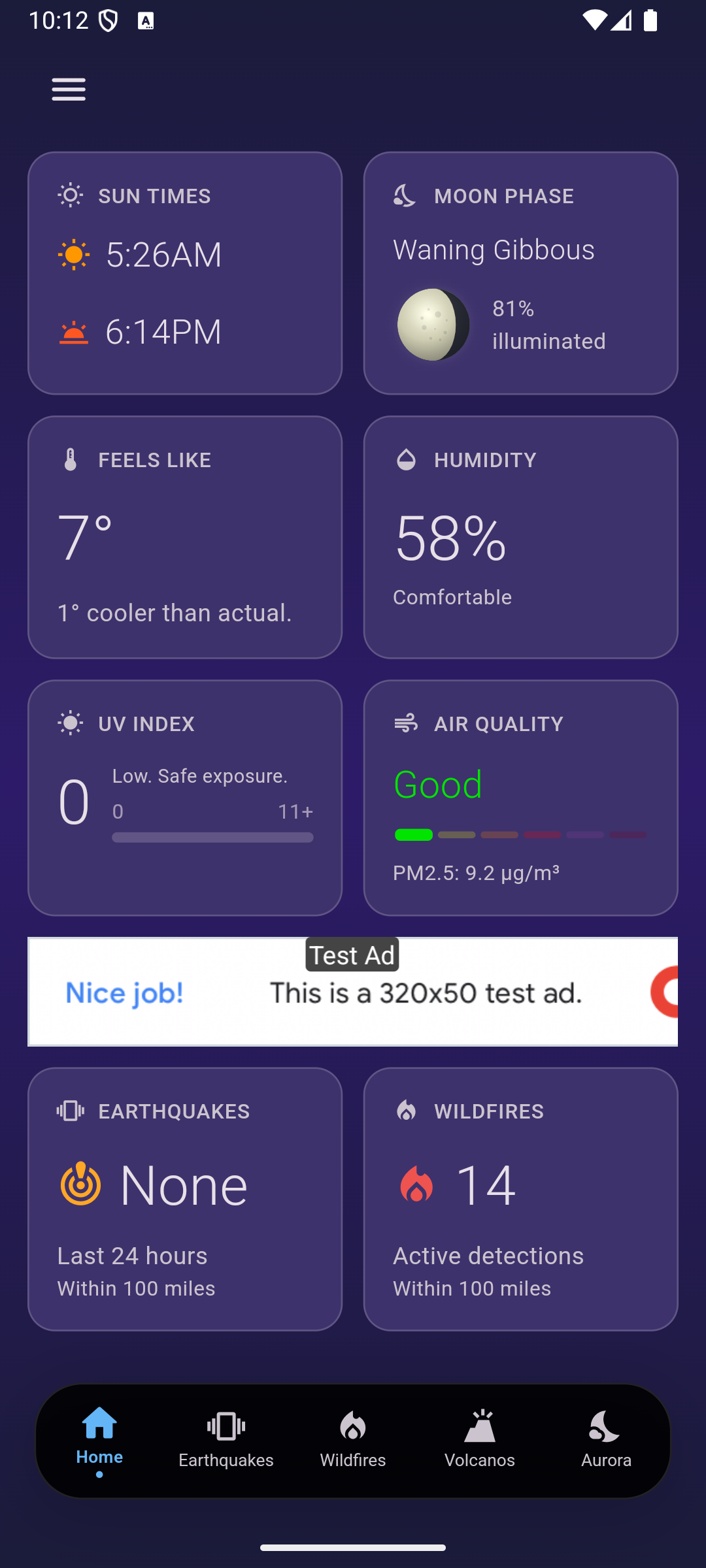The height and width of the screenshot is (1568, 706).
Task: Return to the Home tab
Action: pyautogui.click(x=99, y=1437)
